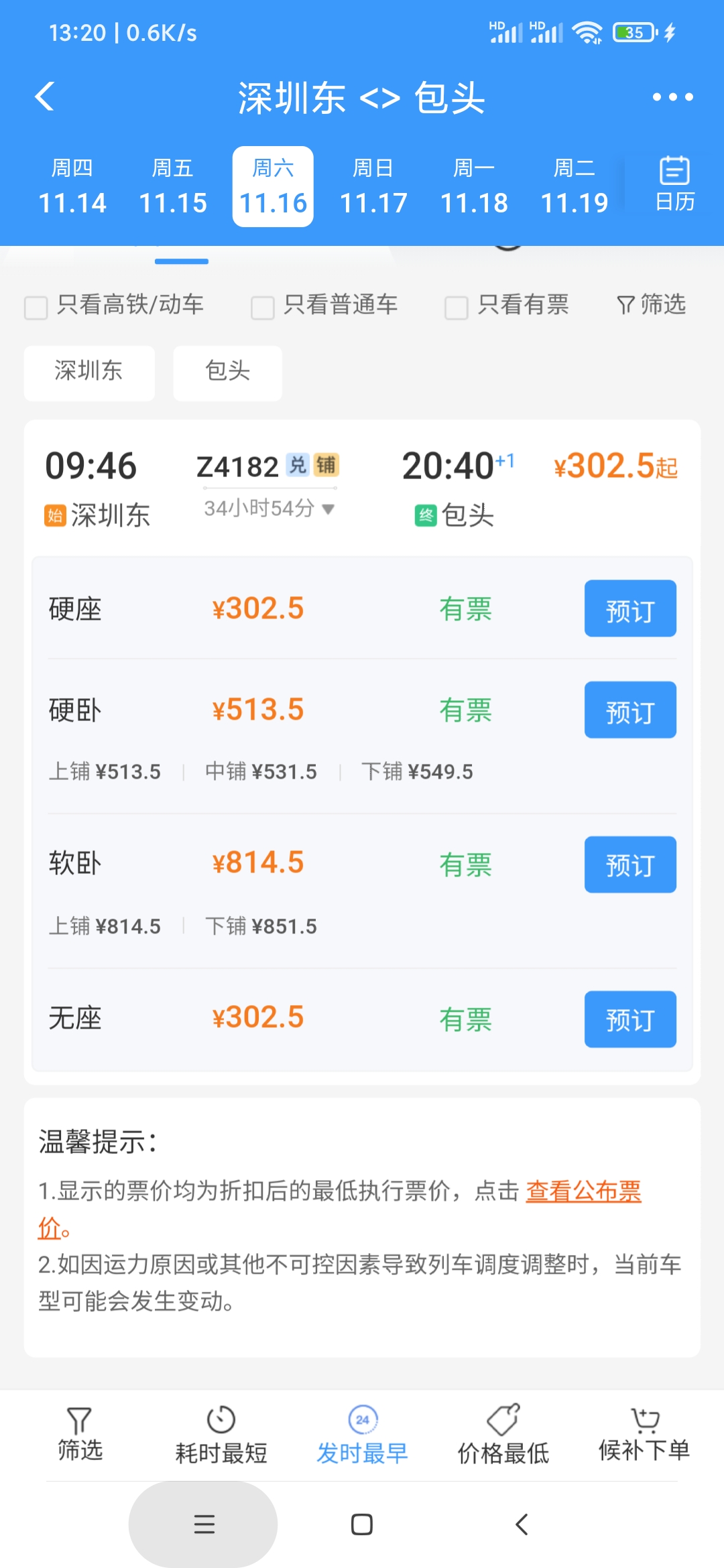Open the top 筛选 filter options

coord(649,305)
